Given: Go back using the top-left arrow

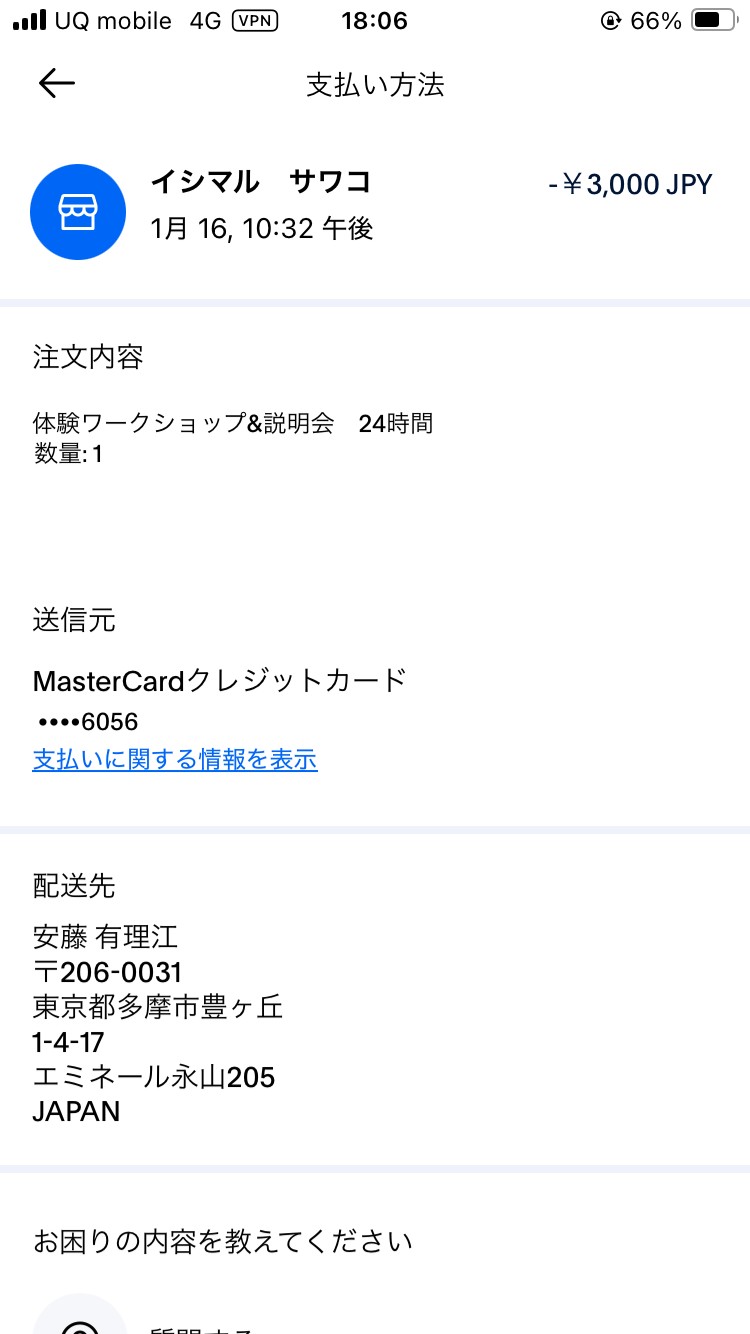Looking at the screenshot, I should 57,84.
